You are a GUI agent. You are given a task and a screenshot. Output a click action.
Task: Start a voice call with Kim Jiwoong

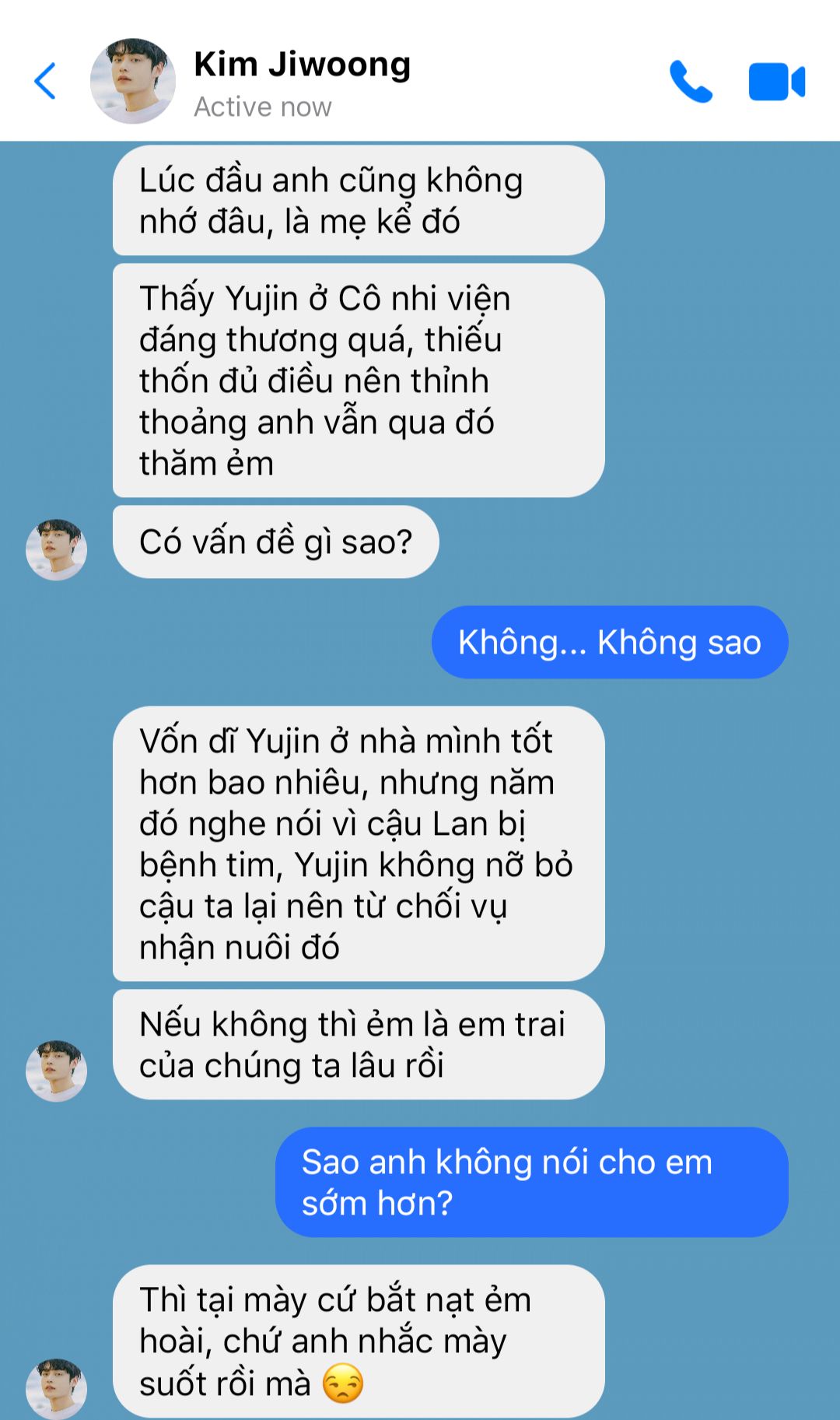click(691, 81)
